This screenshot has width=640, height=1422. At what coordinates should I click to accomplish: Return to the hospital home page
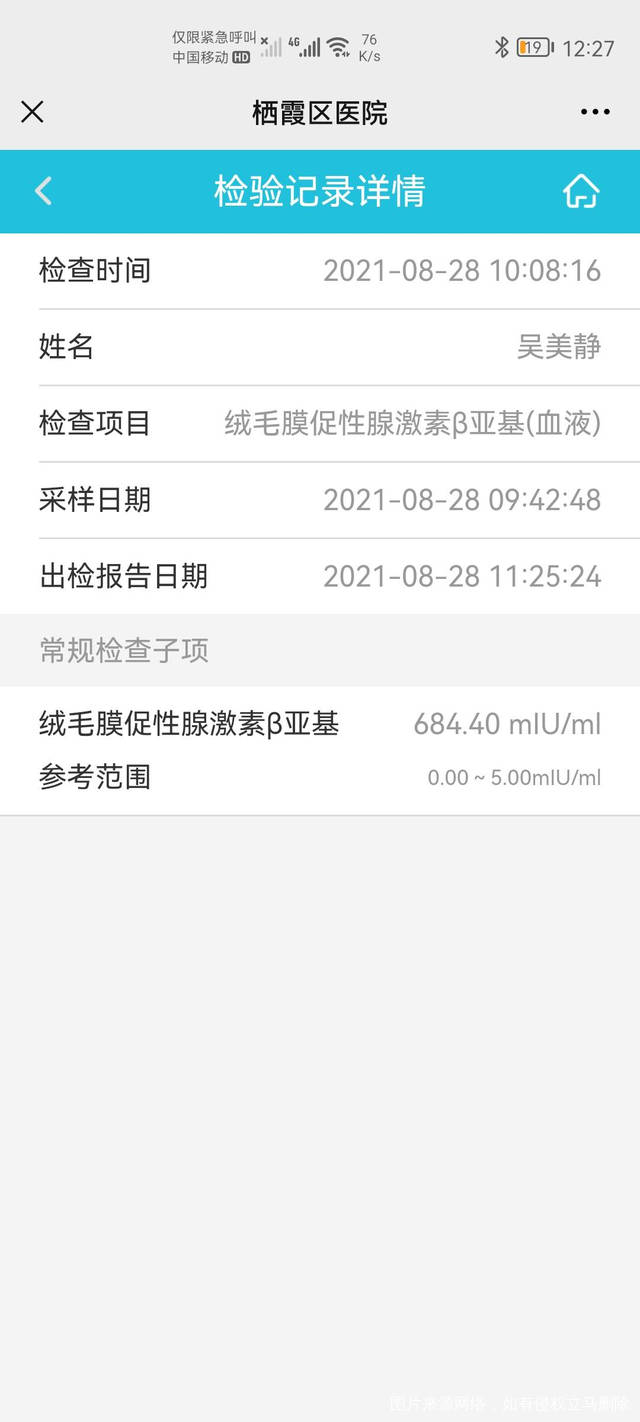[581, 191]
